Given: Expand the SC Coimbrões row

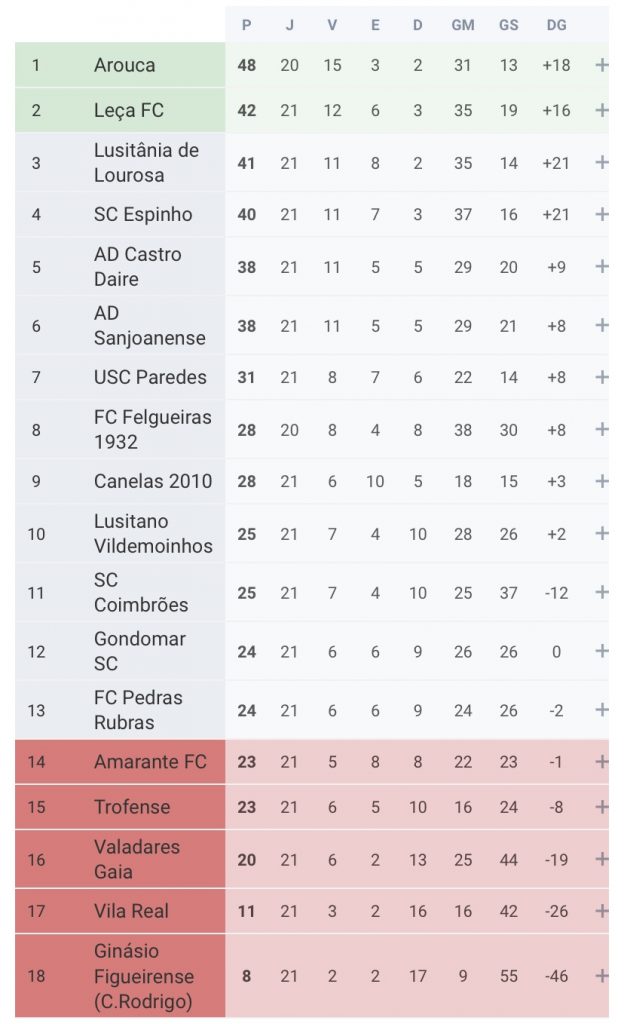Looking at the screenshot, I should 602,592.
